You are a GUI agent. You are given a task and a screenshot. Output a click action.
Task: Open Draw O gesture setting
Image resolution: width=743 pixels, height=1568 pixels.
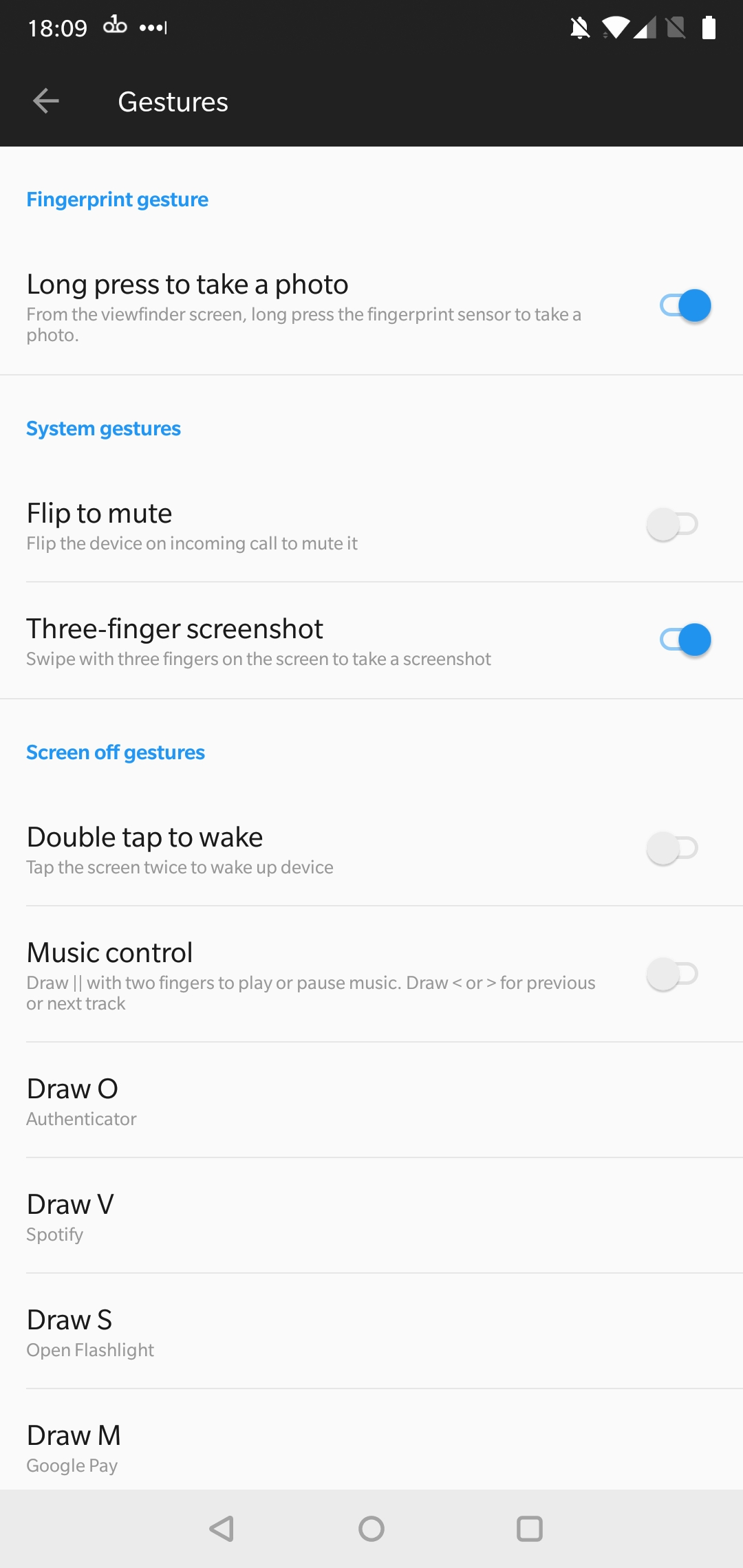point(371,1100)
